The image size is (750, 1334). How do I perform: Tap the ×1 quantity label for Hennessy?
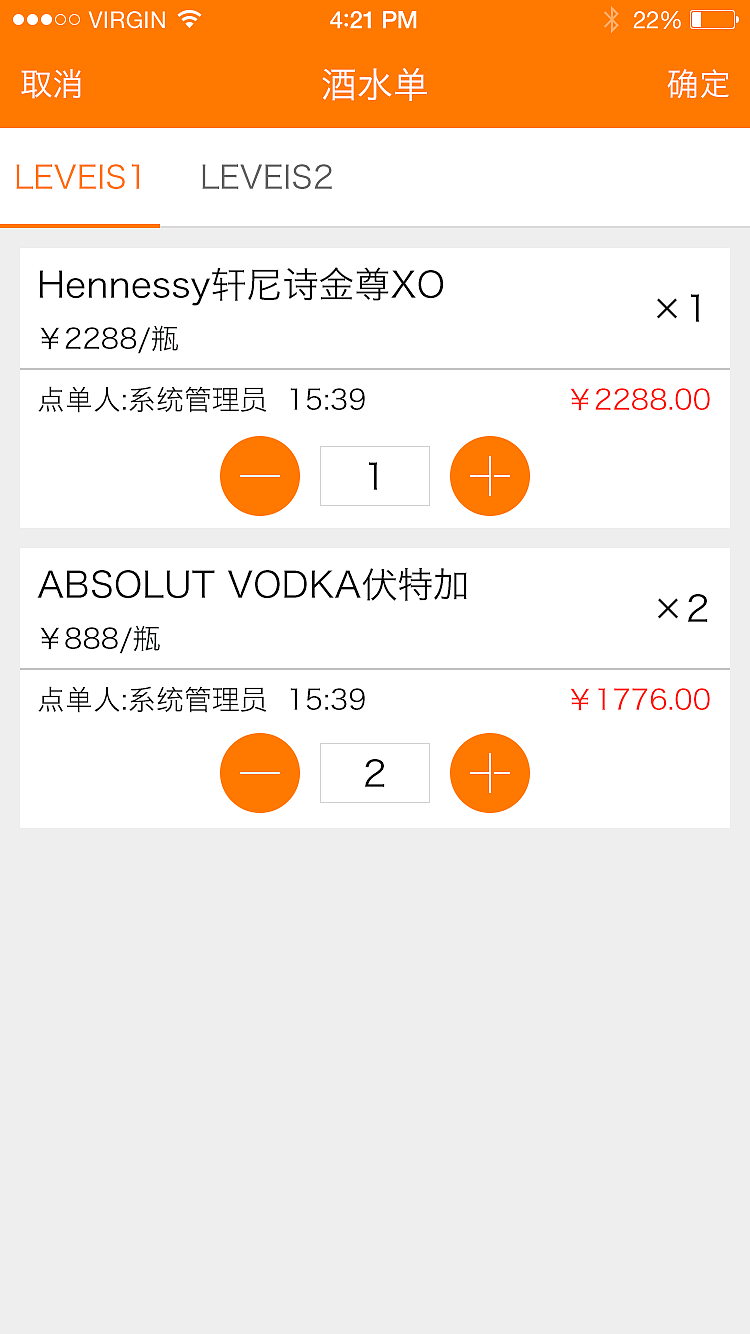pos(682,309)
